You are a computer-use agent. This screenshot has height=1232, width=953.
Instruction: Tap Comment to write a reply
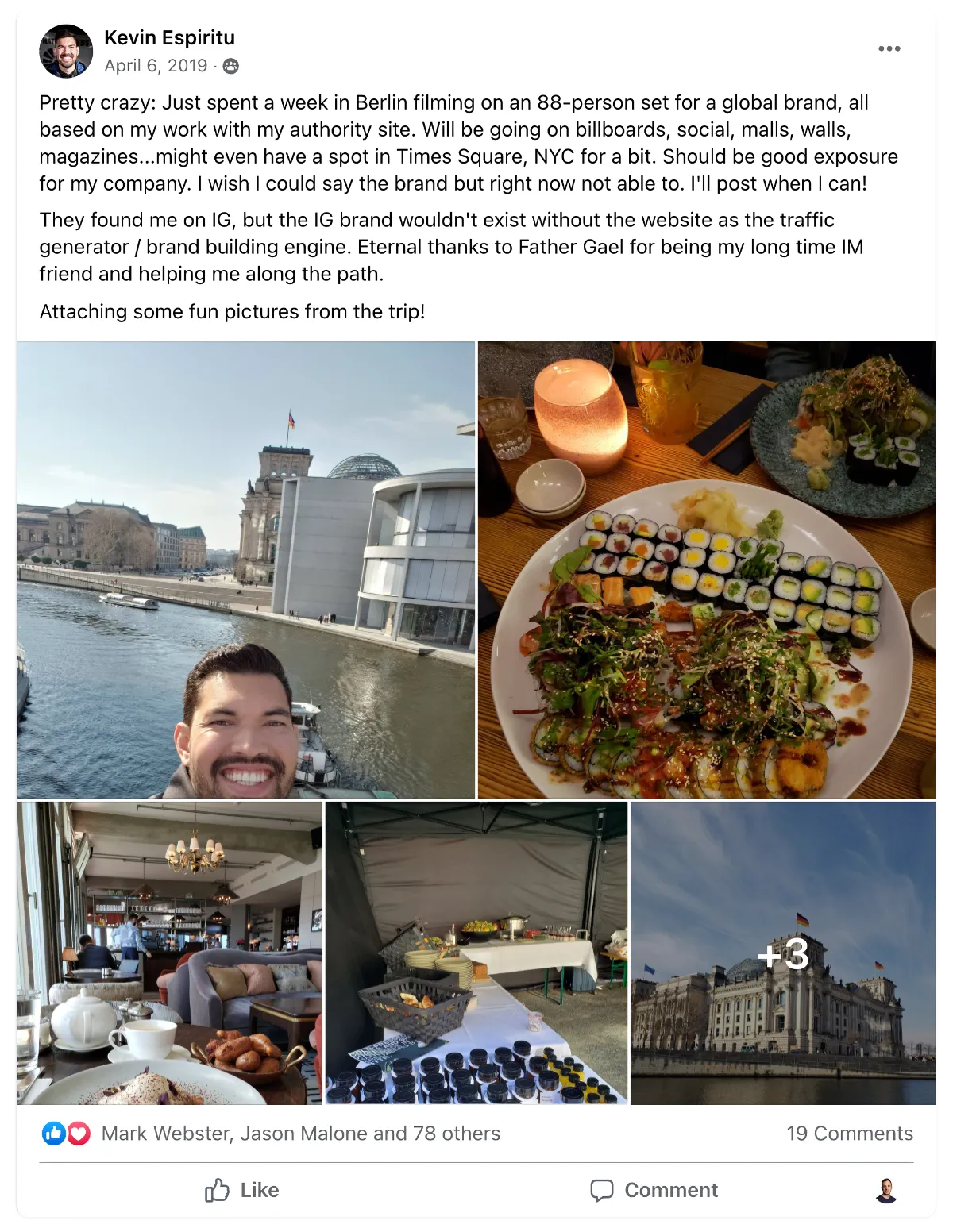[x=654, y=1190]
